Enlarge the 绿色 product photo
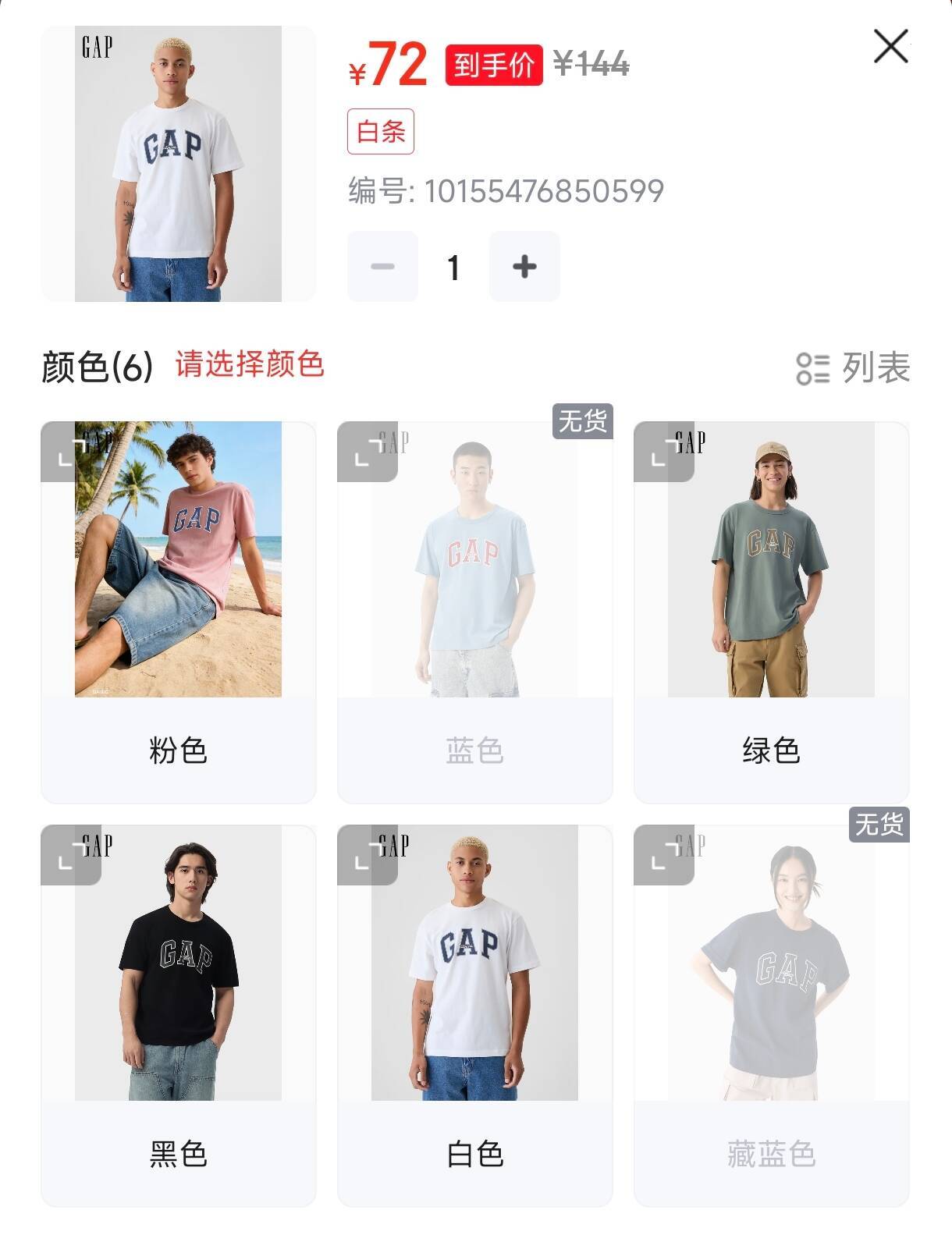The height and width of the screenshot is (1256, 952). coord(663,452)
